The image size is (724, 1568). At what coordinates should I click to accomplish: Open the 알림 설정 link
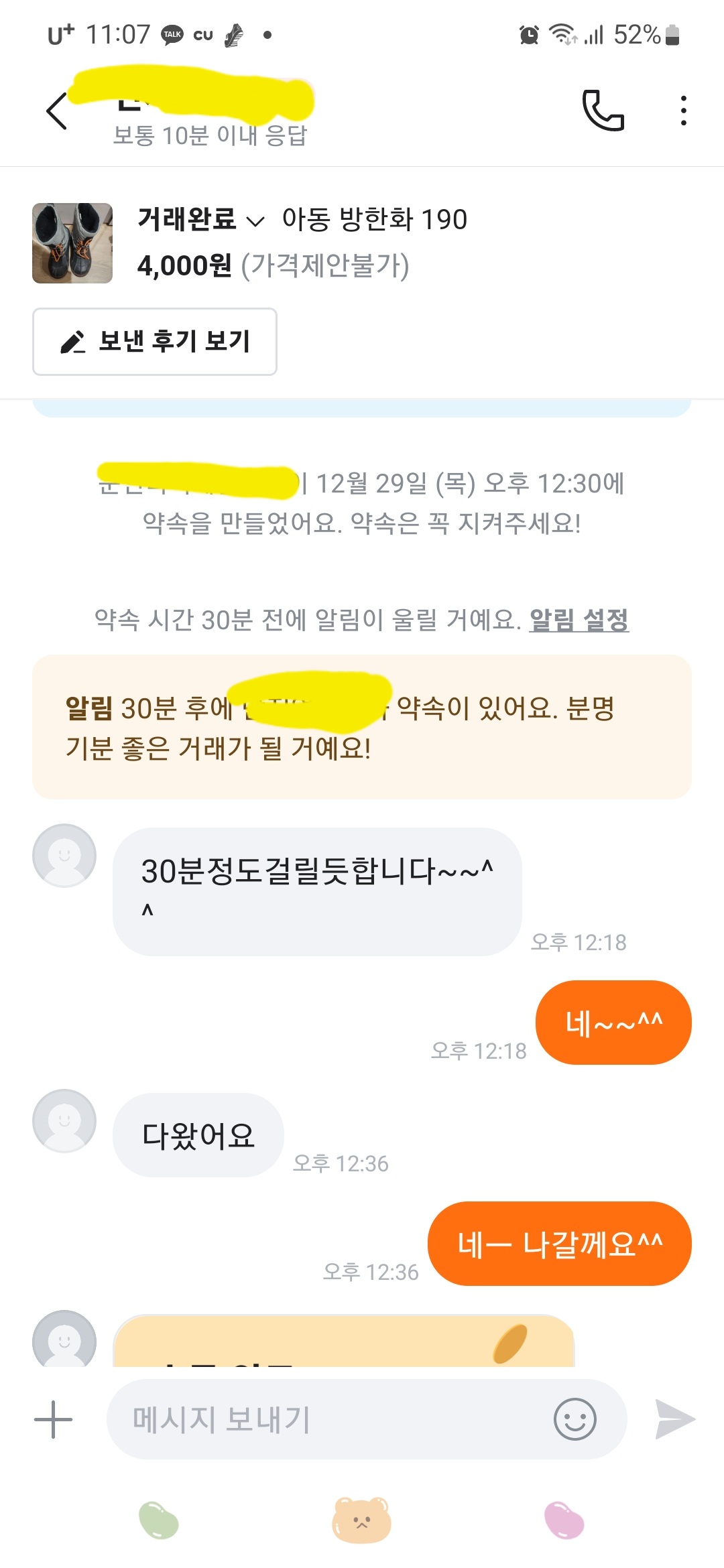pyautogui.click(x=579, y=620)
